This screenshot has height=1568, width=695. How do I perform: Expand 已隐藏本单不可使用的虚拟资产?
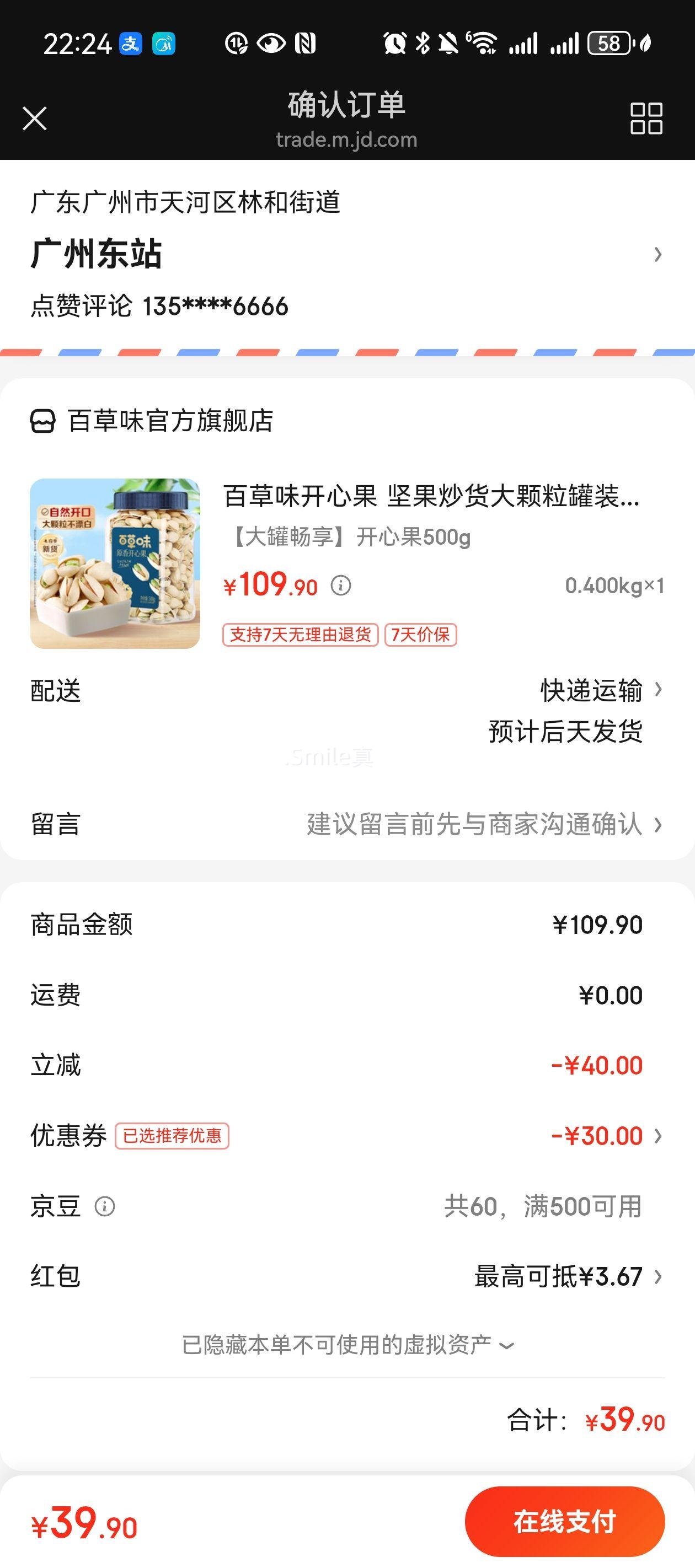pos(347,1346)
